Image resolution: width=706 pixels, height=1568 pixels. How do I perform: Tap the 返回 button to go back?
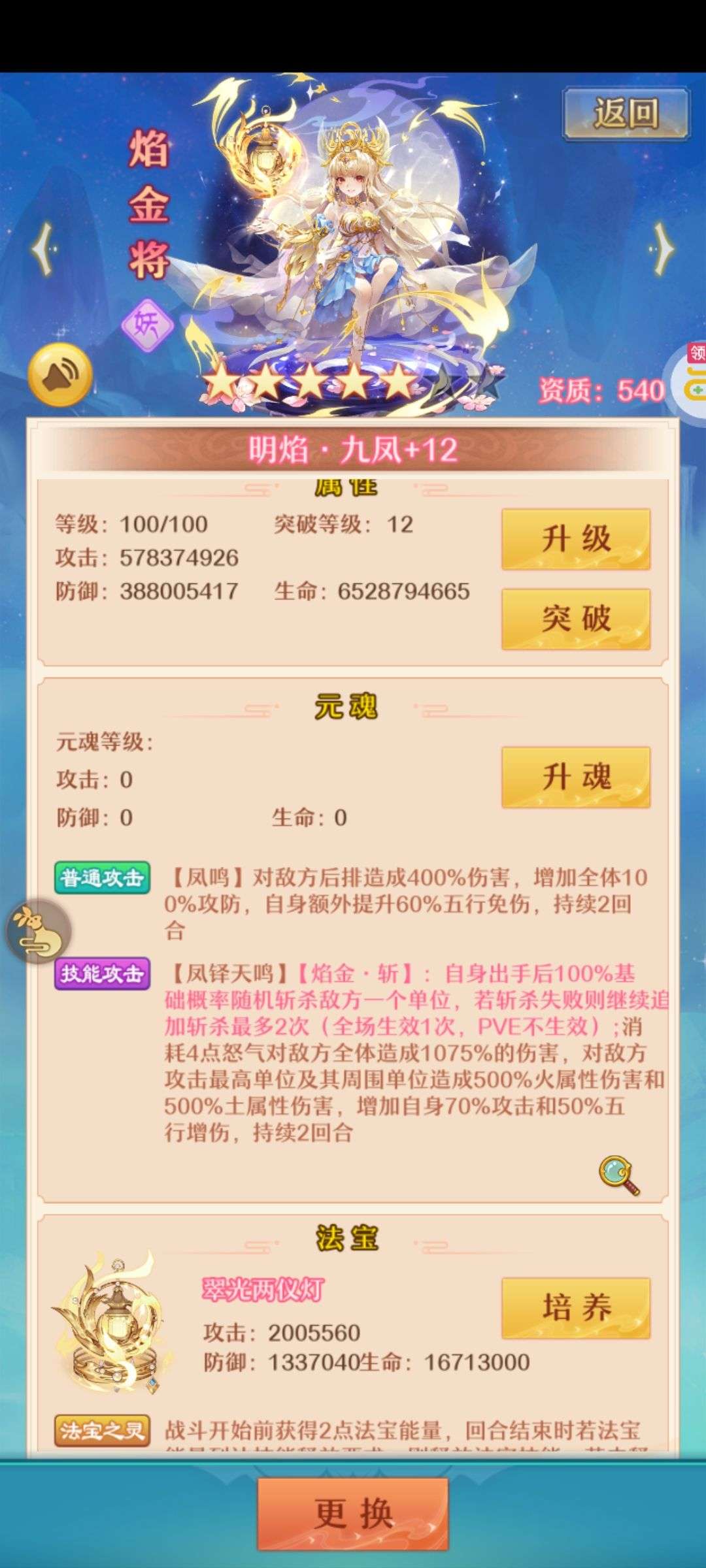coord(626,114)
